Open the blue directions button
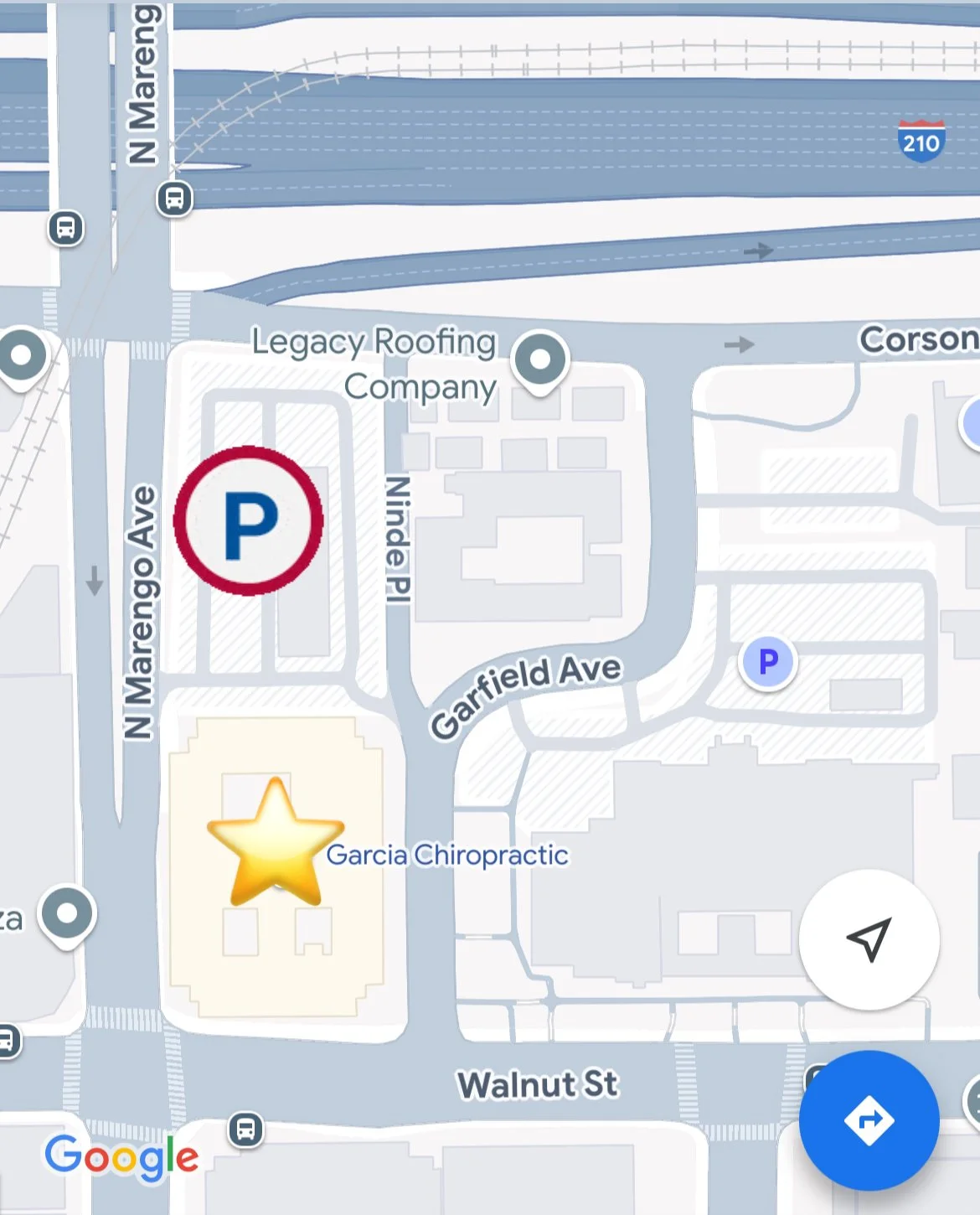This screenshot has height=1215, width=980. [869, 1120]
